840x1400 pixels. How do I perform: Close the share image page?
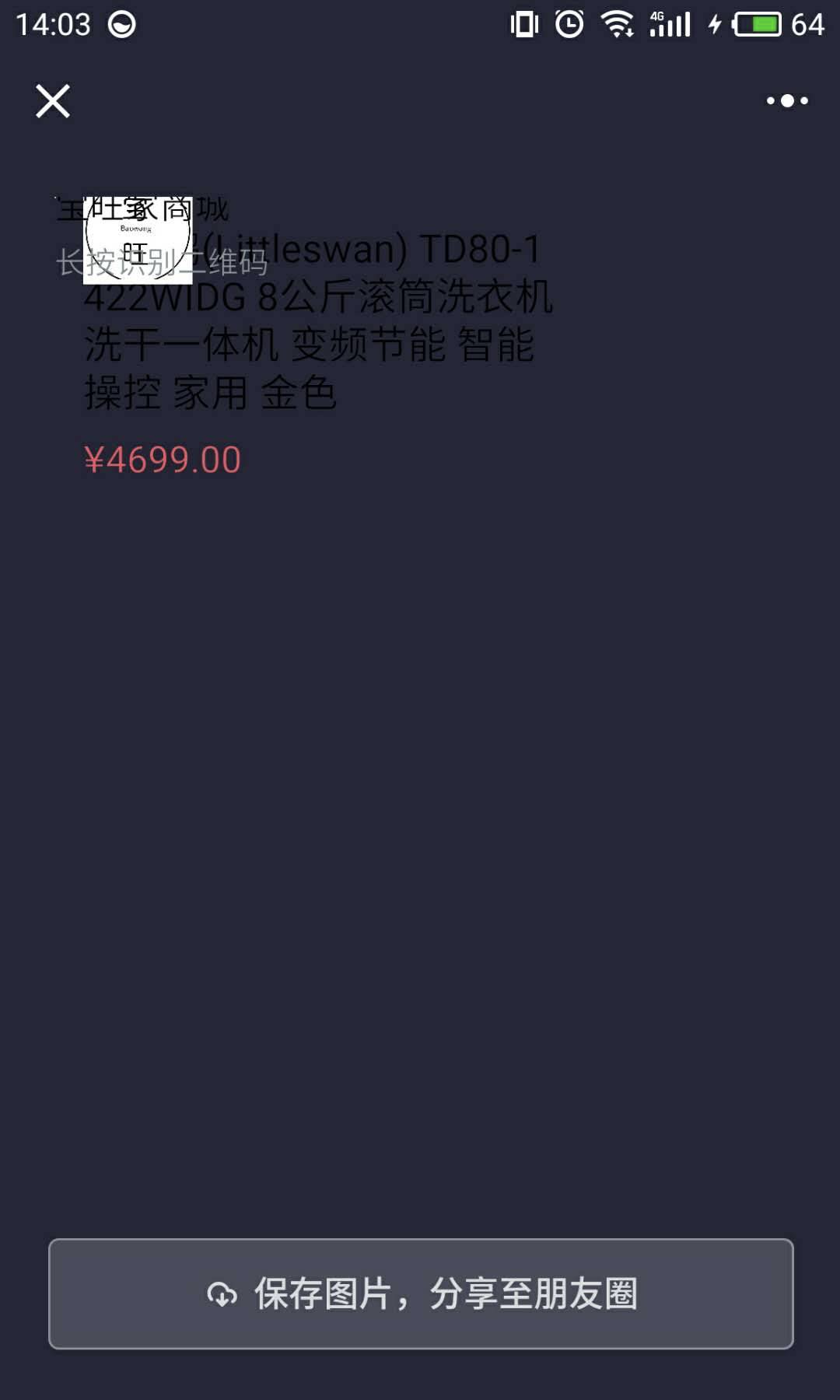pyautogui.click(x=53, y=101)
